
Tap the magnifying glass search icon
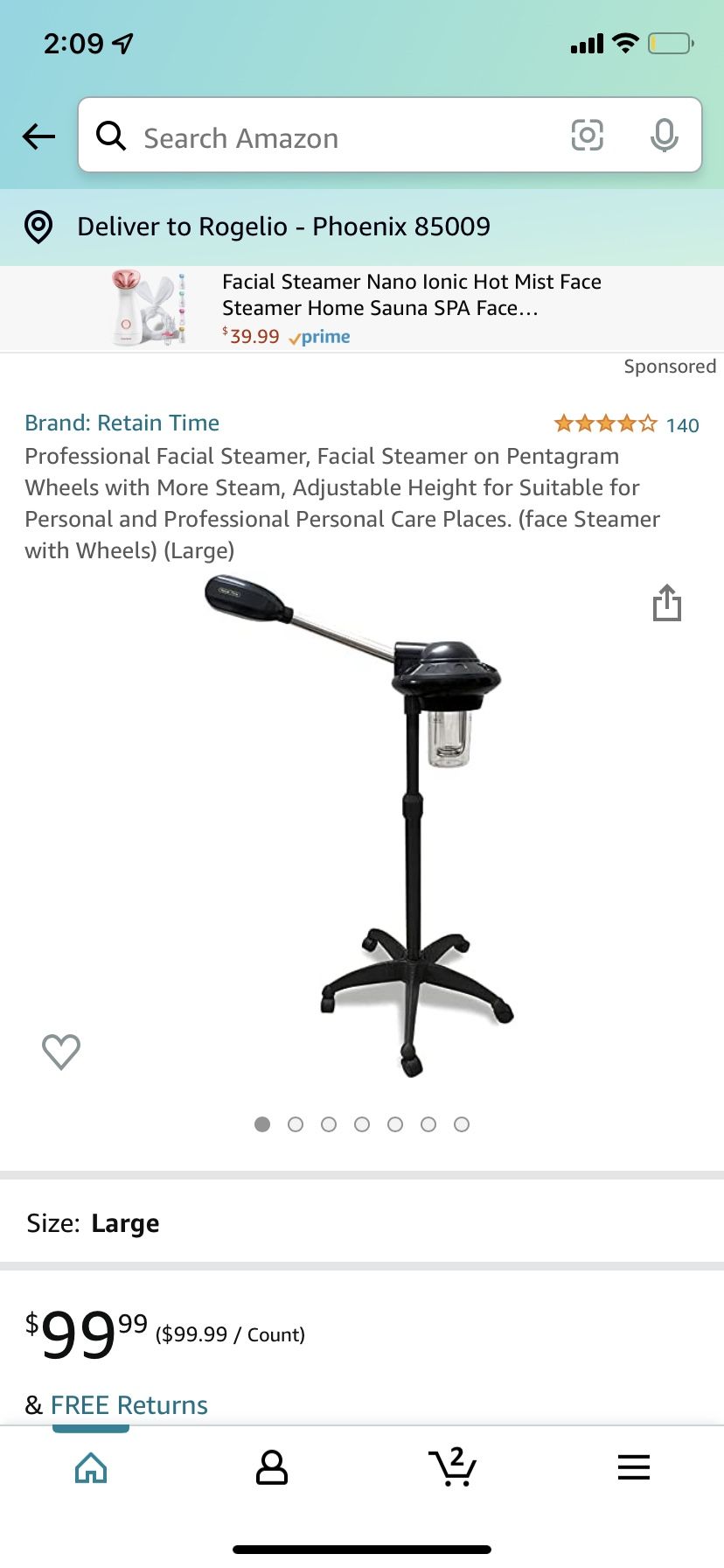pos(111,136)
